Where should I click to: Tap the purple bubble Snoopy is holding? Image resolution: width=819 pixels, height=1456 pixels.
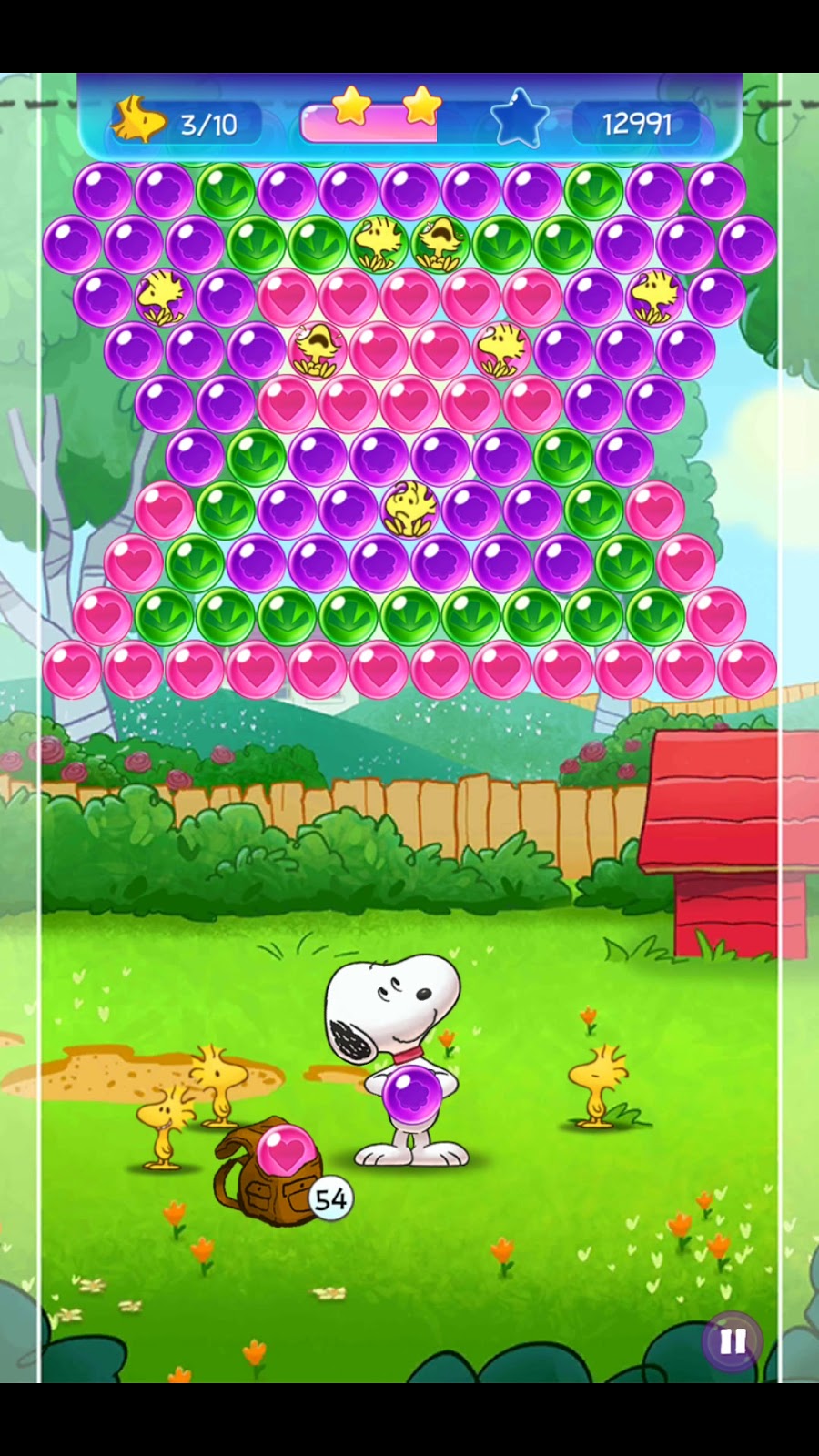[x=412, y=1095]
